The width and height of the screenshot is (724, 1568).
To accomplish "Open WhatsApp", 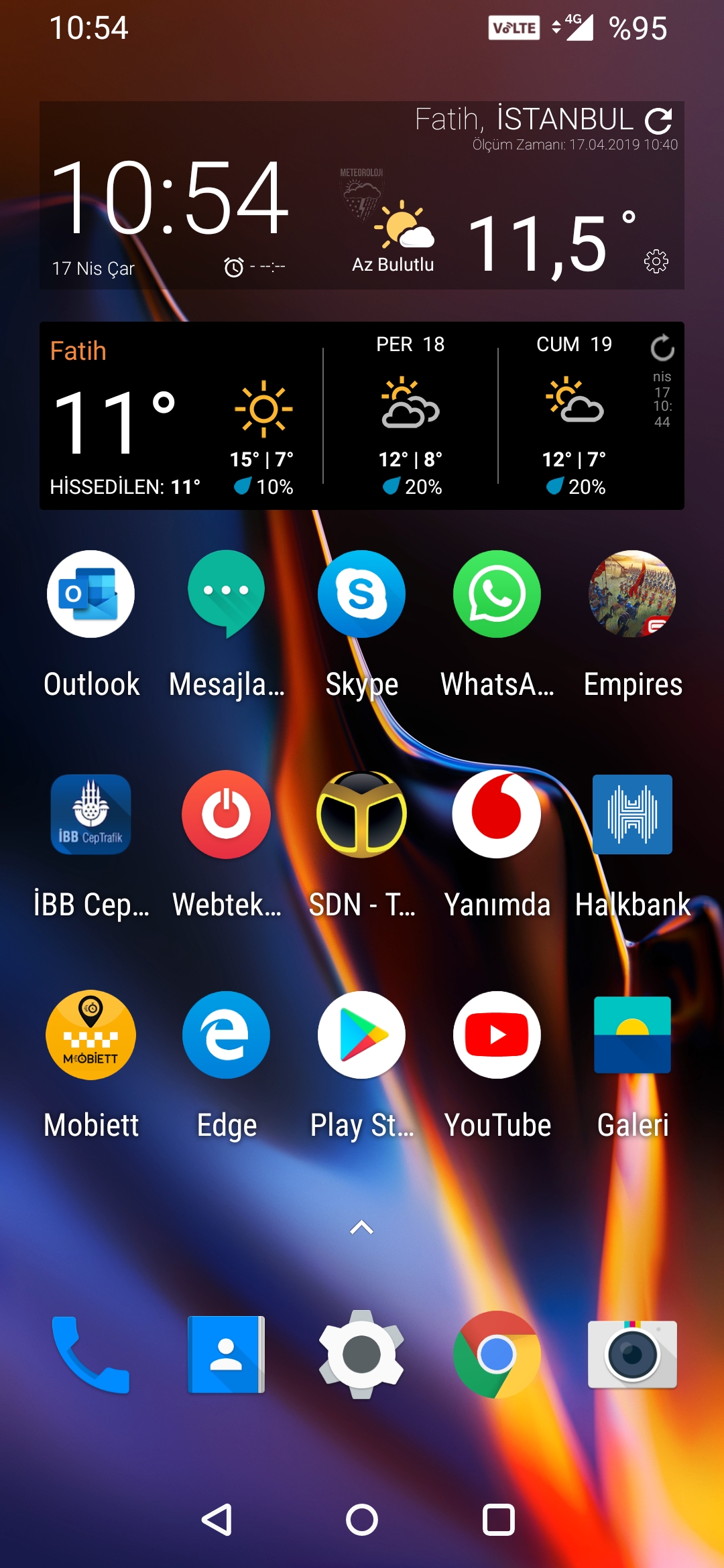I will [497, 594].
